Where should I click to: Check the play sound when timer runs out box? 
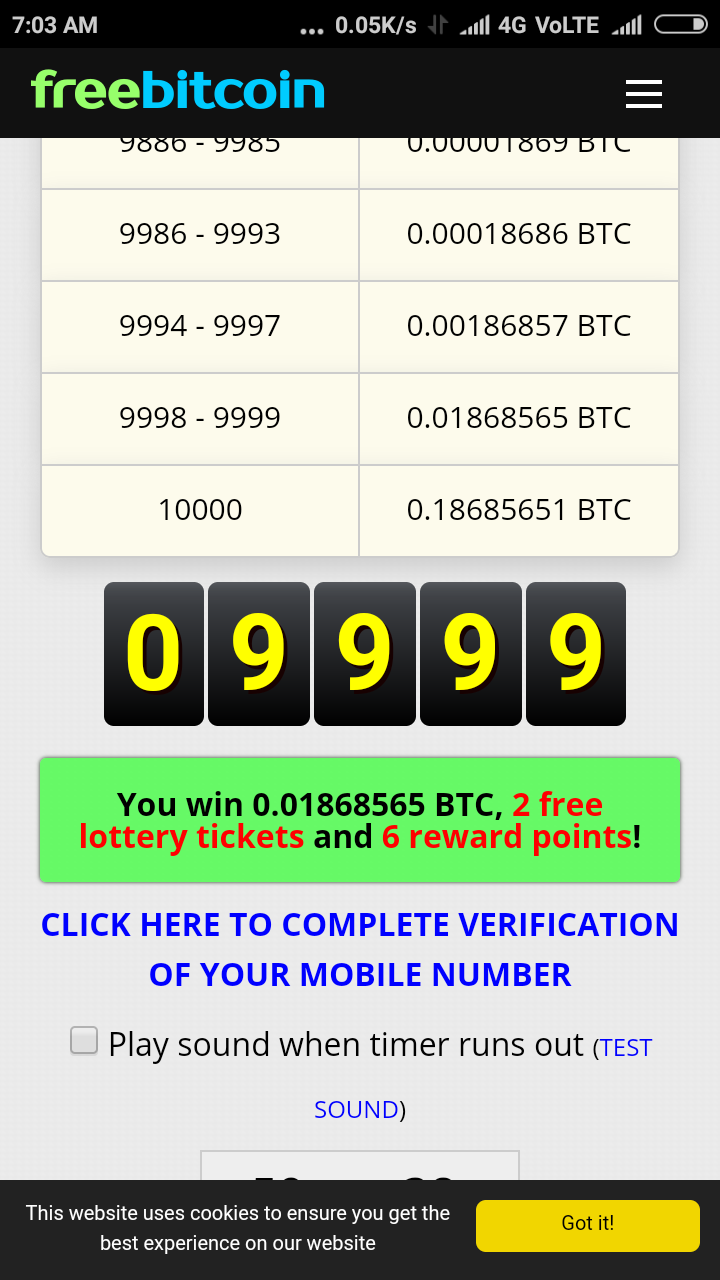[84, 1041]
